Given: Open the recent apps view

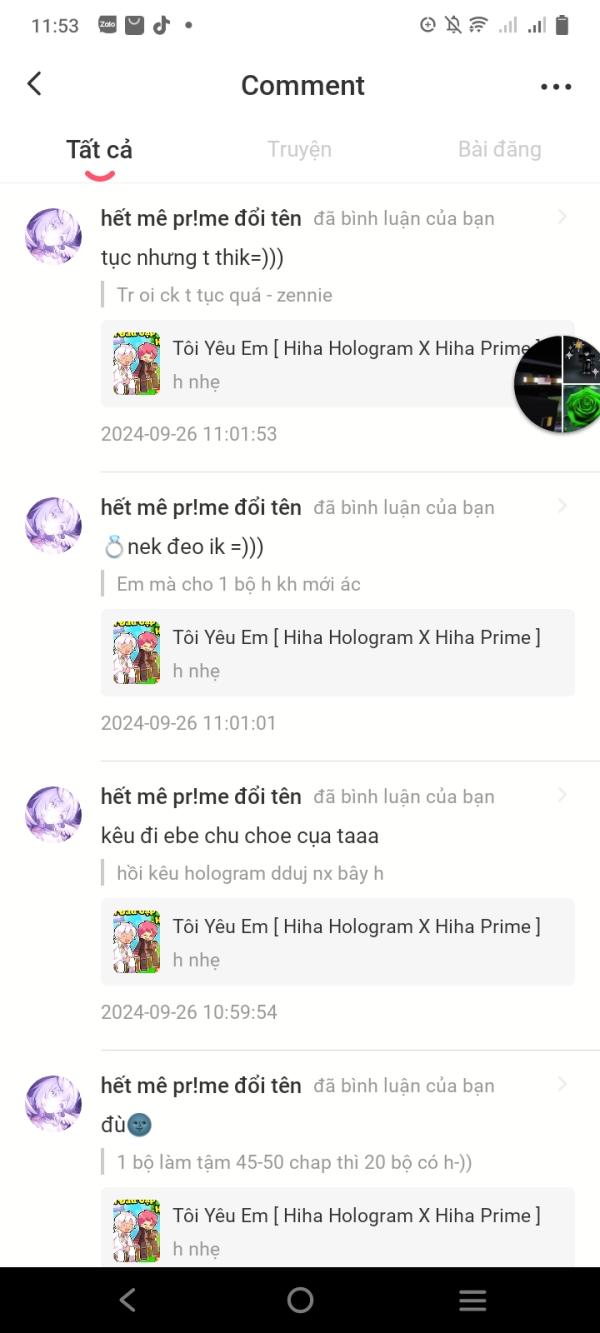Looking at the screenshot, I should 472,1300.
